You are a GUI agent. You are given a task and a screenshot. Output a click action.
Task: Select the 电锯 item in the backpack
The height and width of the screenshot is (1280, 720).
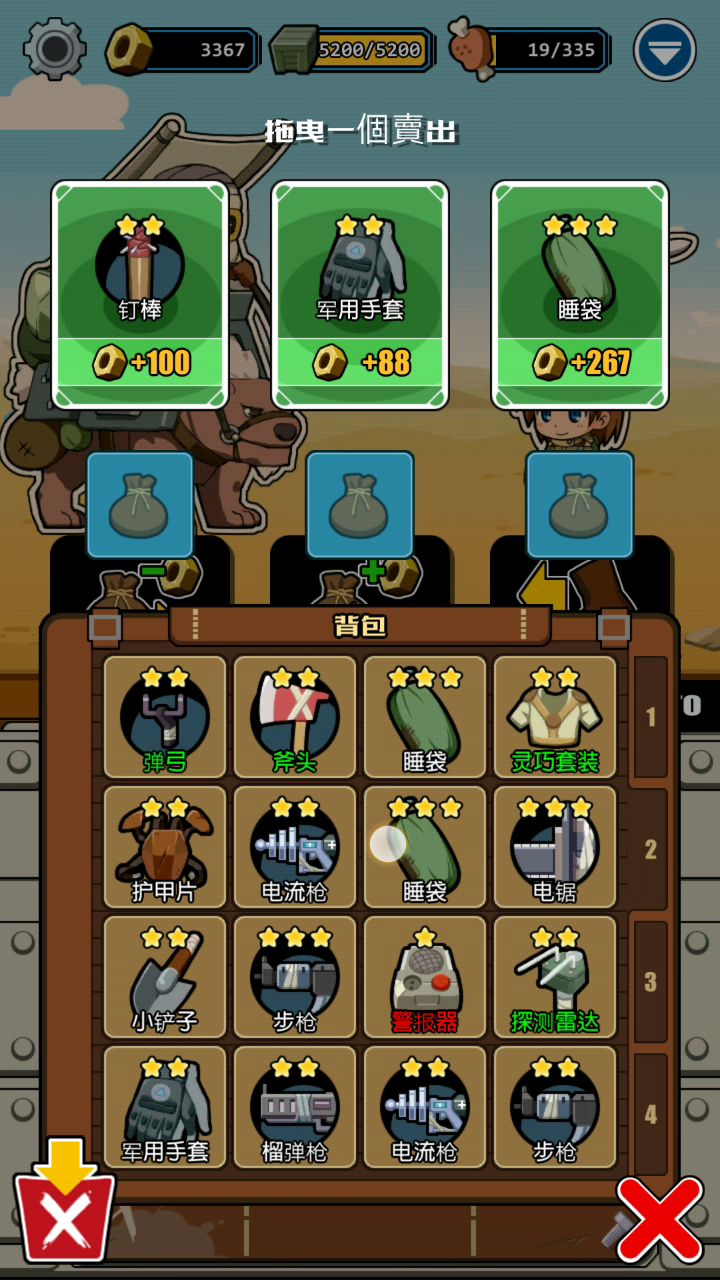(555, 847)
